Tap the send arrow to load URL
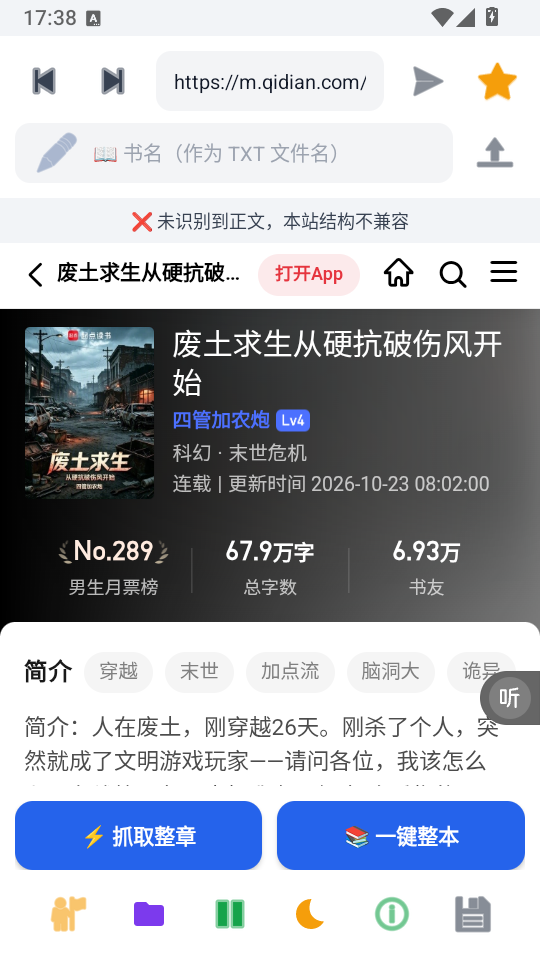The height and width of the screenshot is (960, 540). coord(428,81)
